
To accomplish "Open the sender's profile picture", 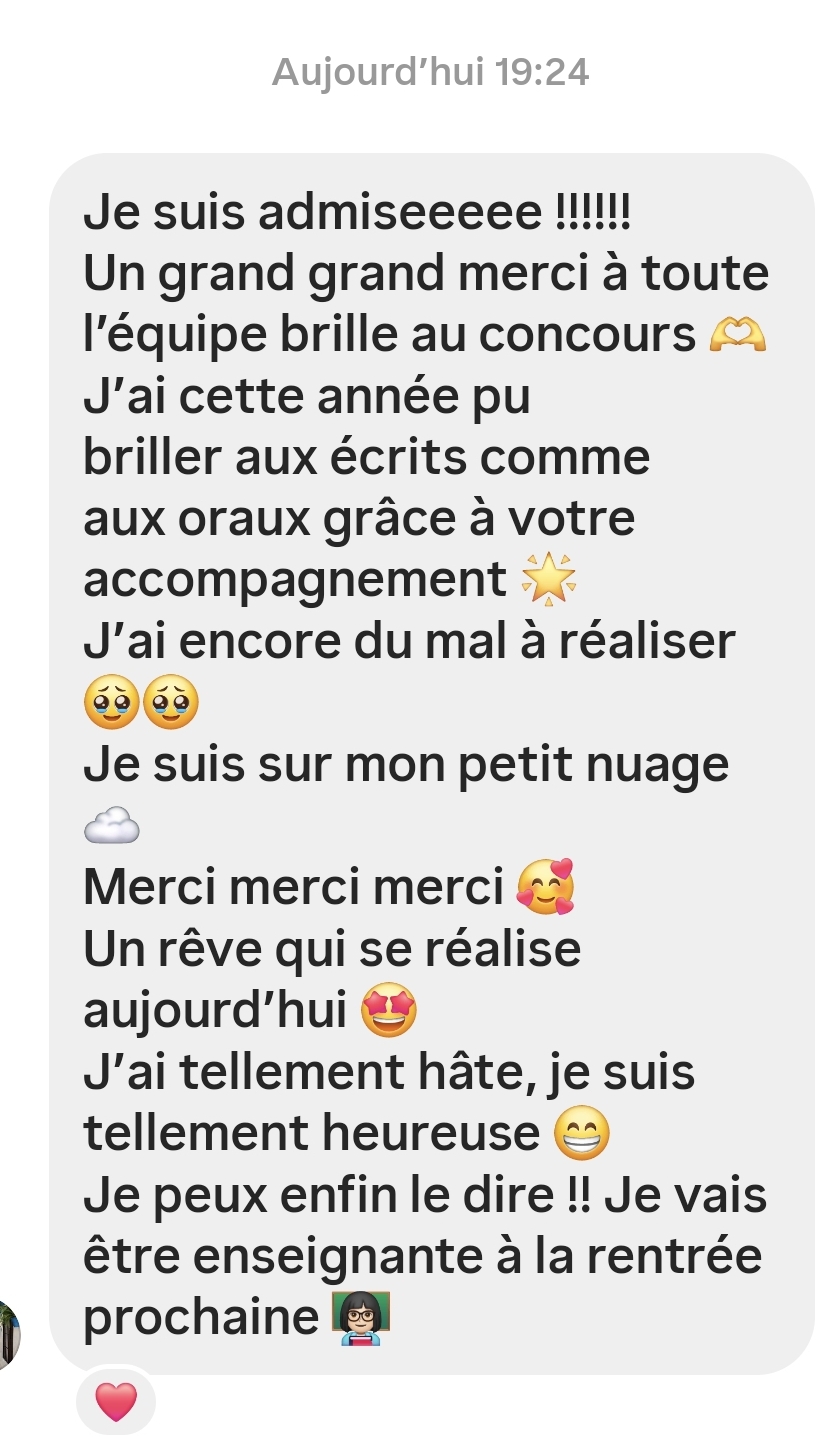I will pyautogui.click(x=9, y=1335).
